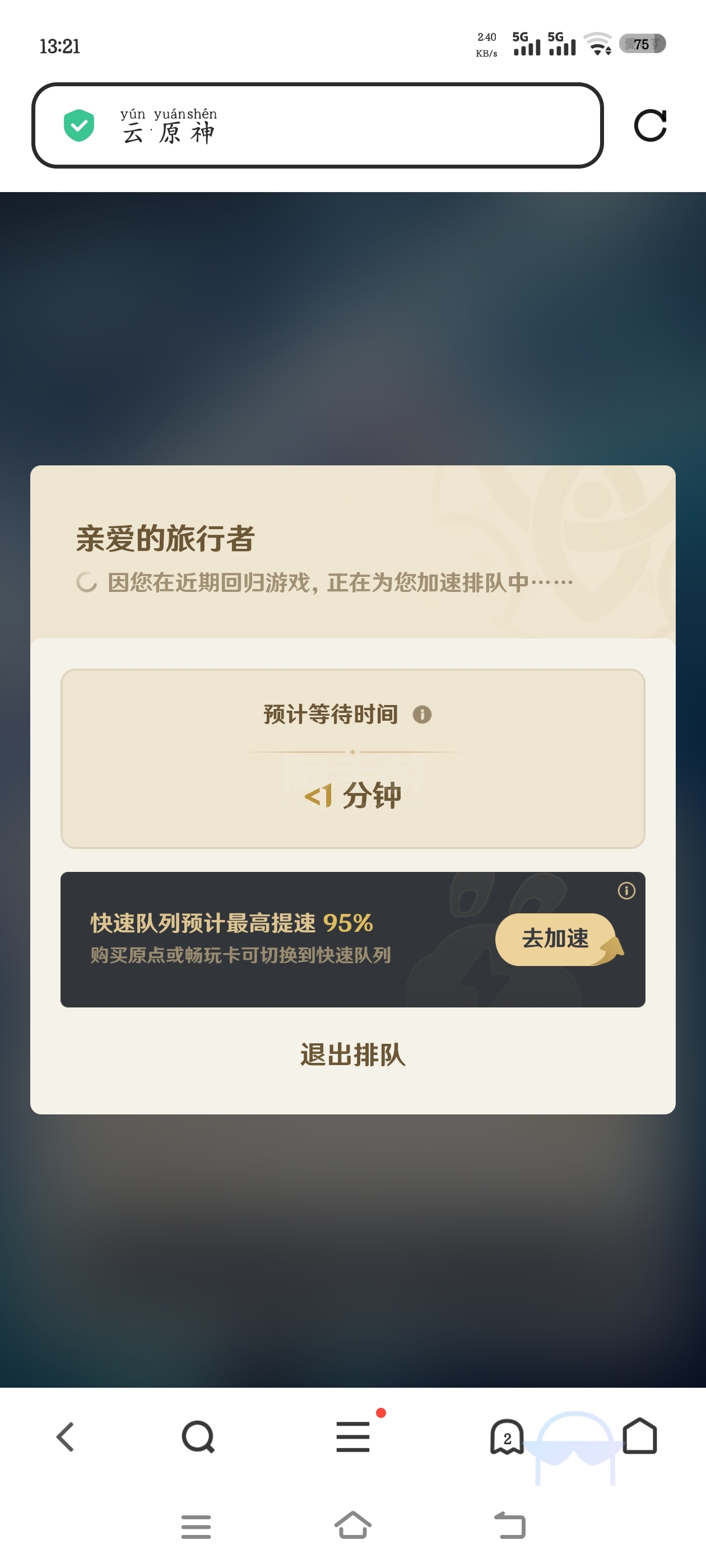Viewport: 706px width, 1568px height.
Task: Open the browser menu with three lines
Action: (354, 1437)
